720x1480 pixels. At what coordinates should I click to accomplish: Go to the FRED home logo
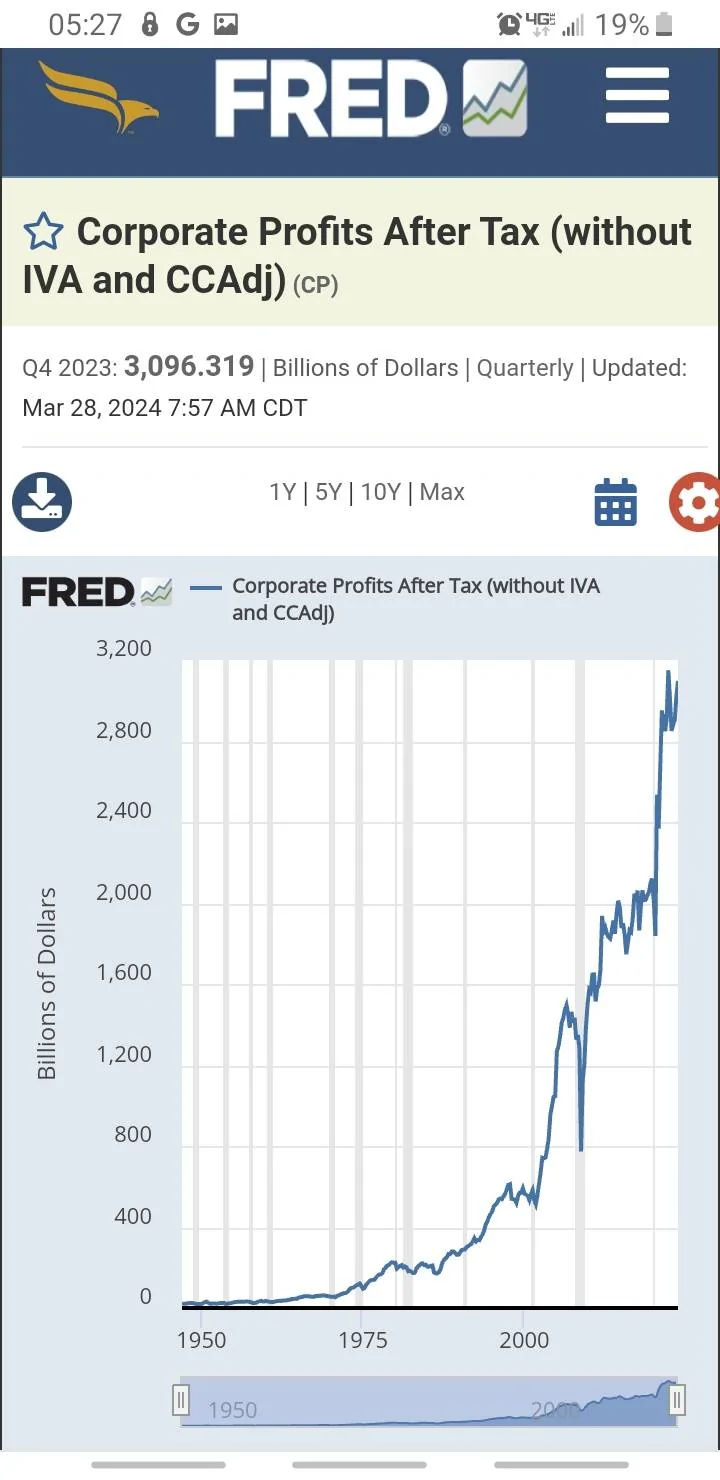tap(371, 98)
